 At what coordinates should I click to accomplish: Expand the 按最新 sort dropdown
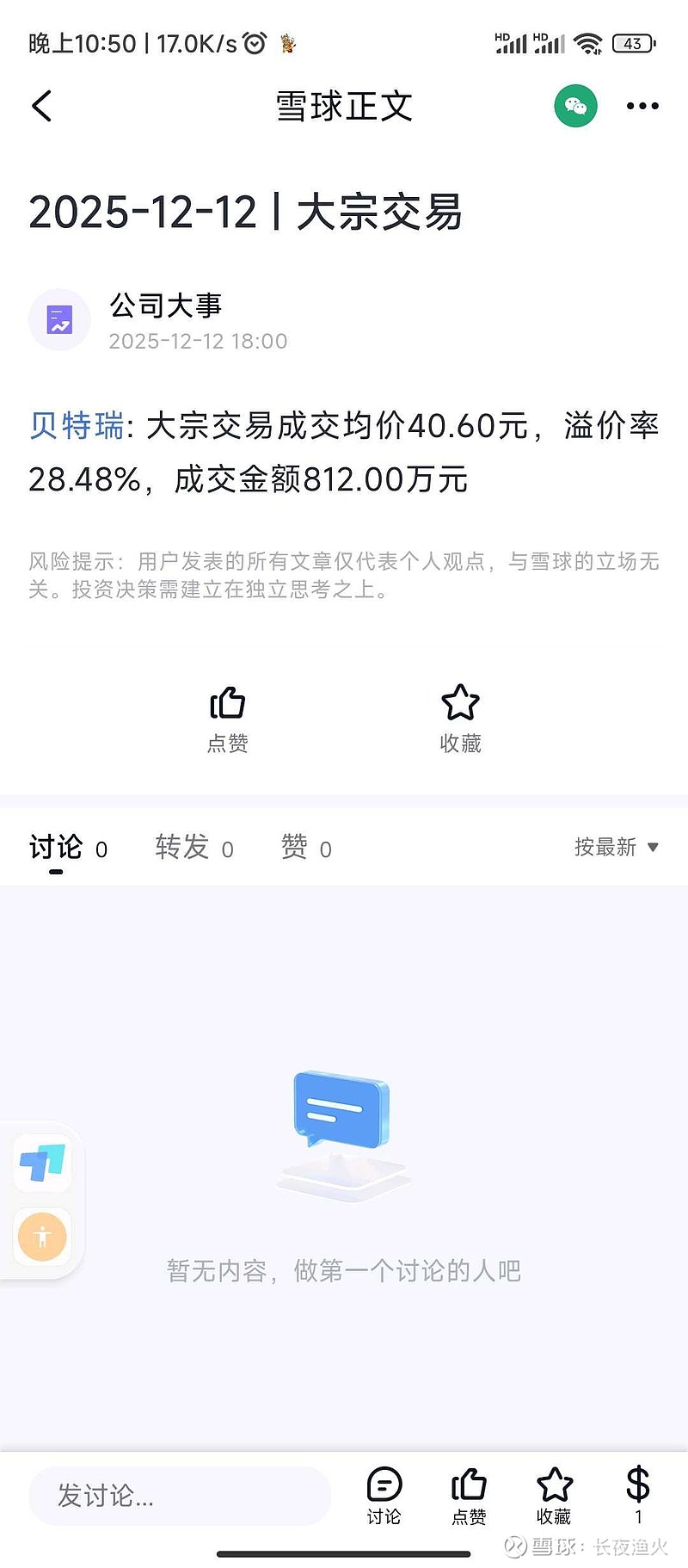616,847
